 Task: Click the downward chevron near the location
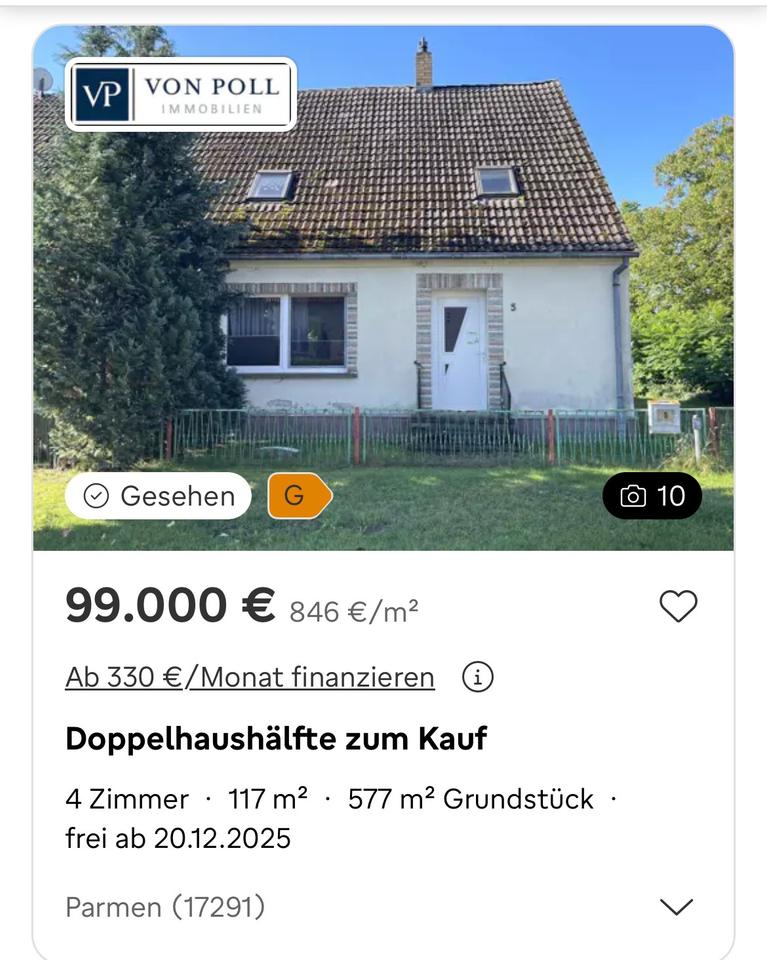[676, 906]
